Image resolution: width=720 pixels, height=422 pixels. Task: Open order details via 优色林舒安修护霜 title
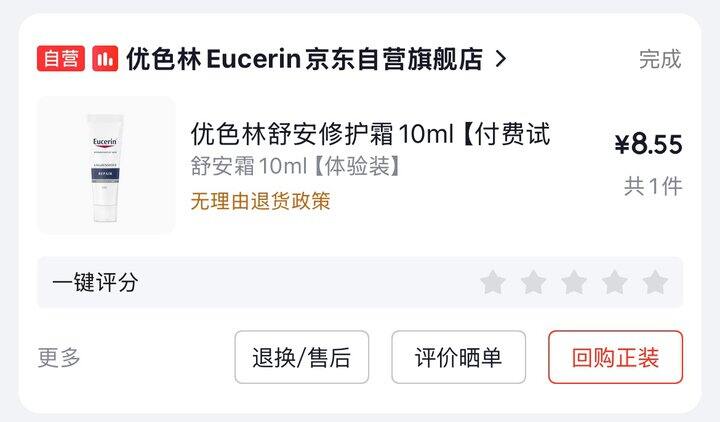[370, 134]
